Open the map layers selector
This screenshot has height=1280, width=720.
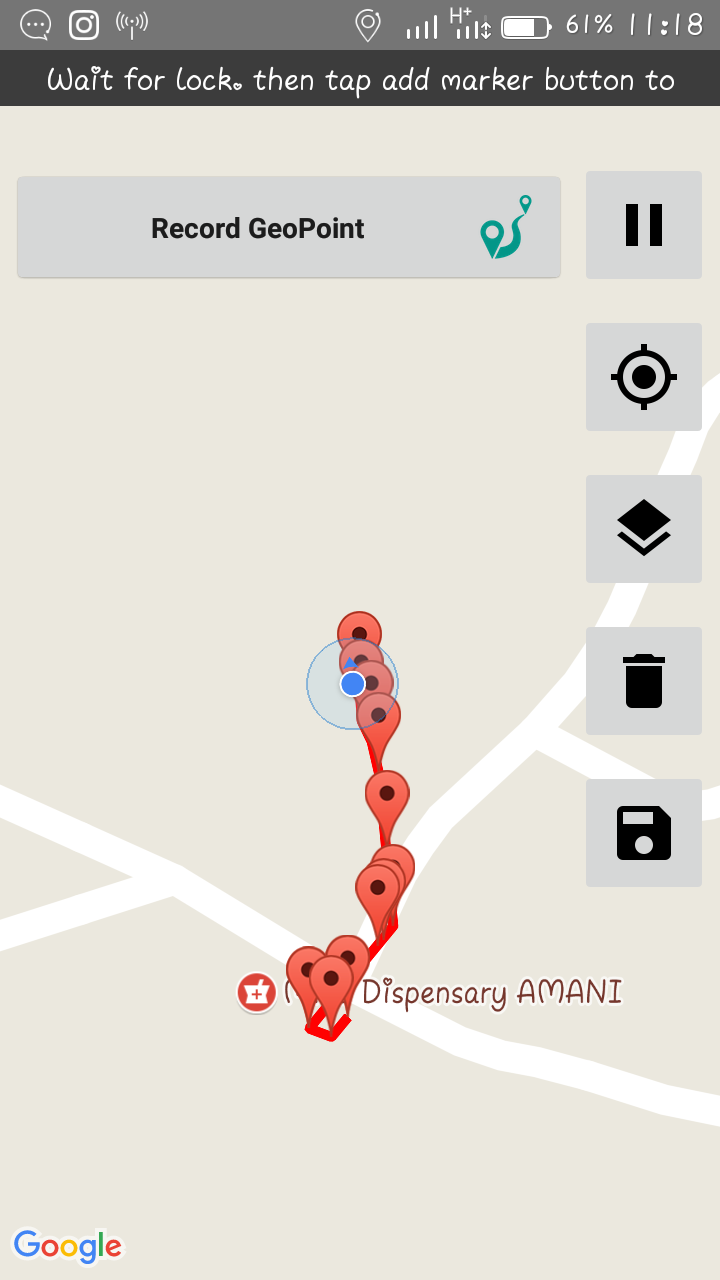pos(644,529)
